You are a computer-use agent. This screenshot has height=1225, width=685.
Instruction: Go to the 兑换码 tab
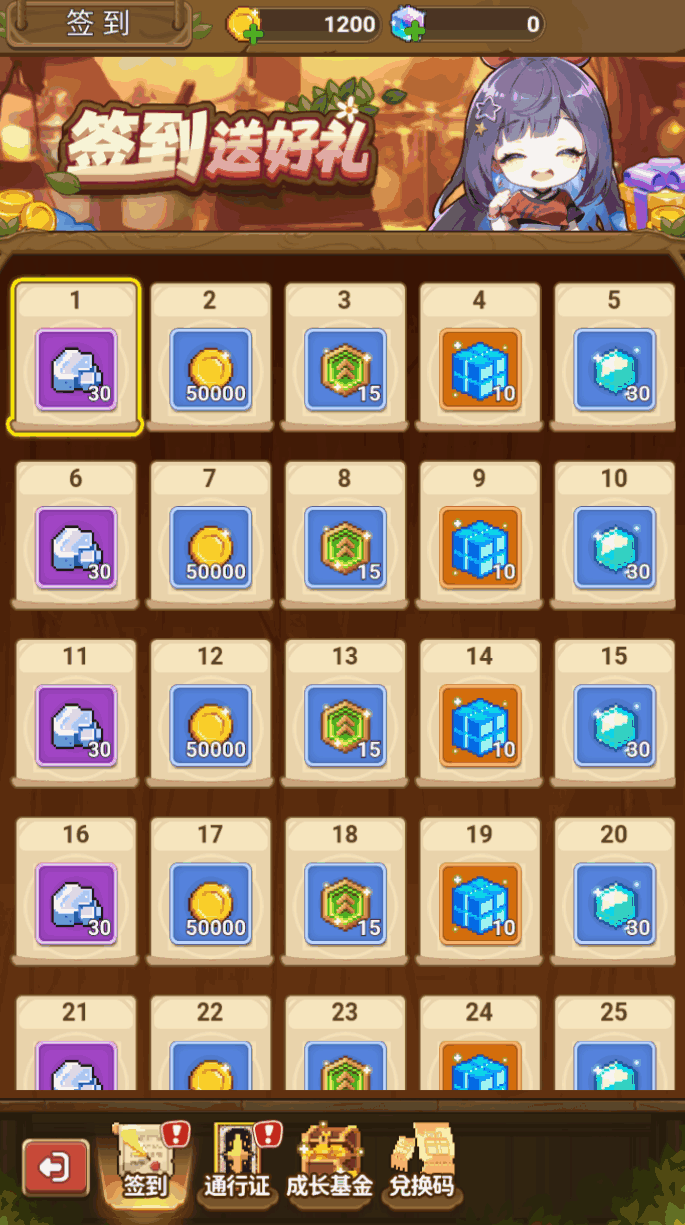(x=422, y=1162)
